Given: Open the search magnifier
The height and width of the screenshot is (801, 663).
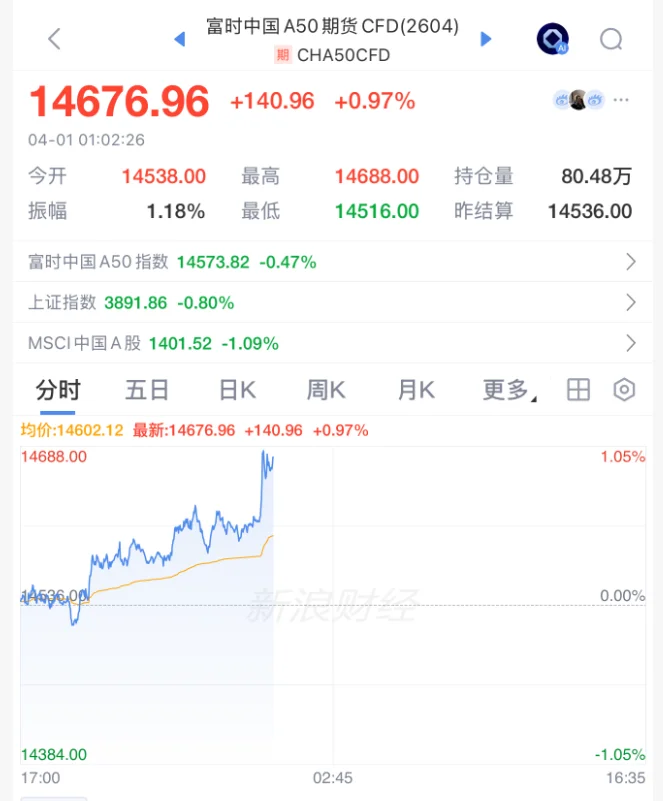Looking at the screenshot, I should tap(611, 39).
